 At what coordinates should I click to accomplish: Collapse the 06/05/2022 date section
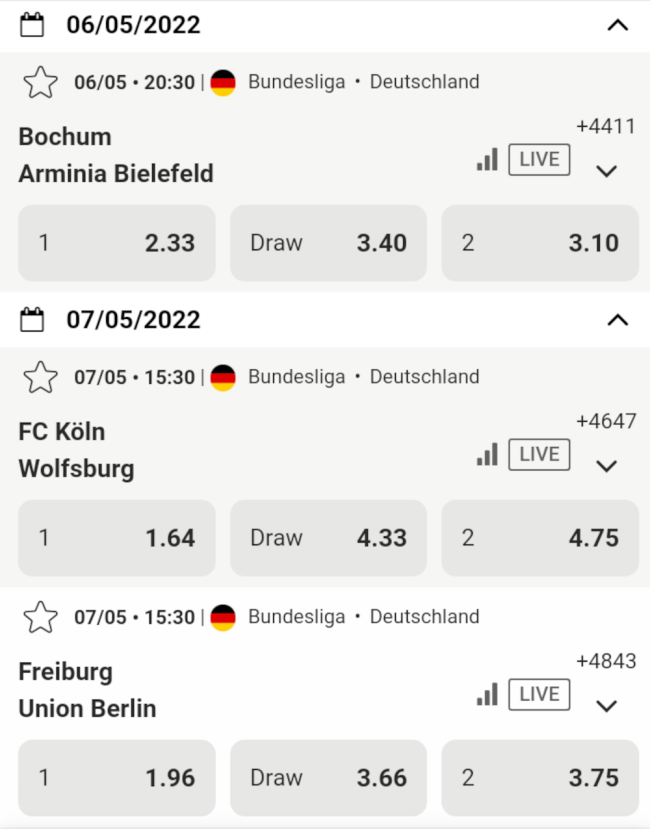(618, 25)
